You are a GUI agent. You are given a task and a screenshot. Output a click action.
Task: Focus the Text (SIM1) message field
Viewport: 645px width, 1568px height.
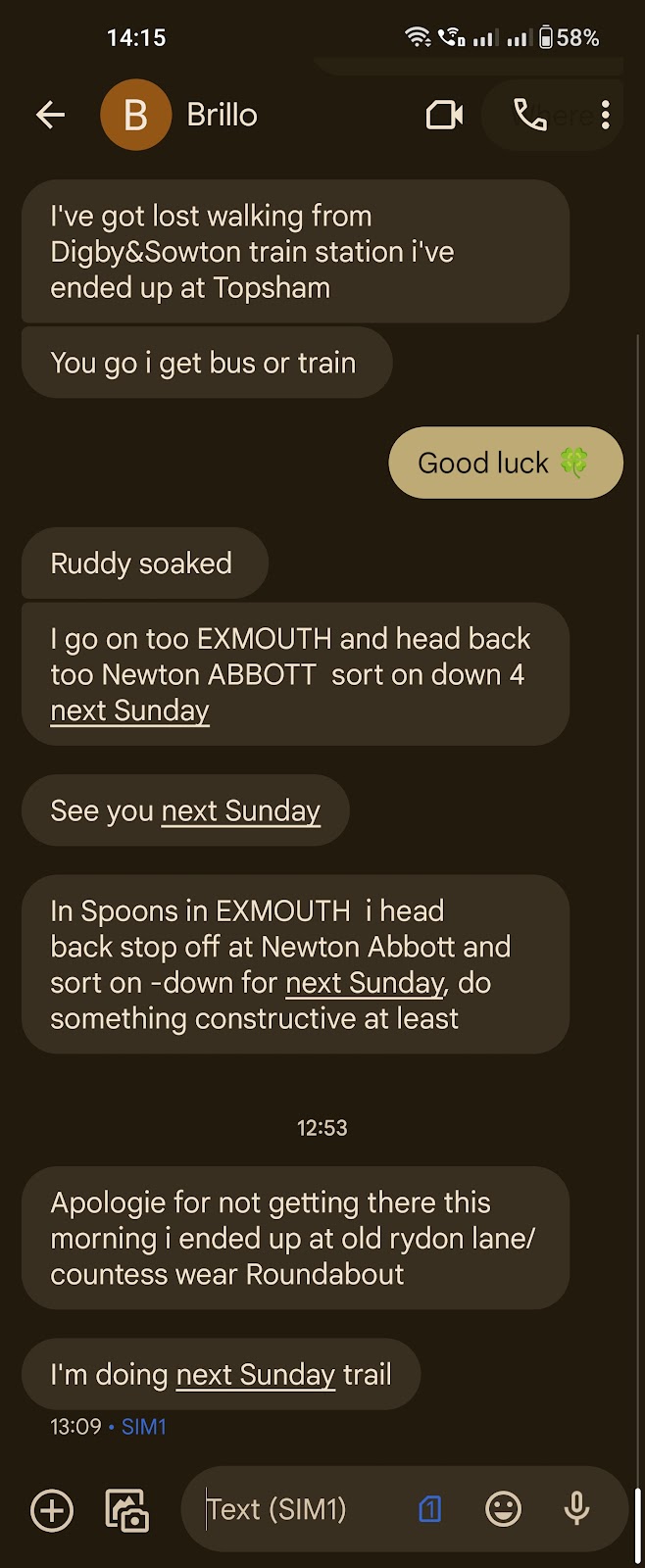(294, 1509)
